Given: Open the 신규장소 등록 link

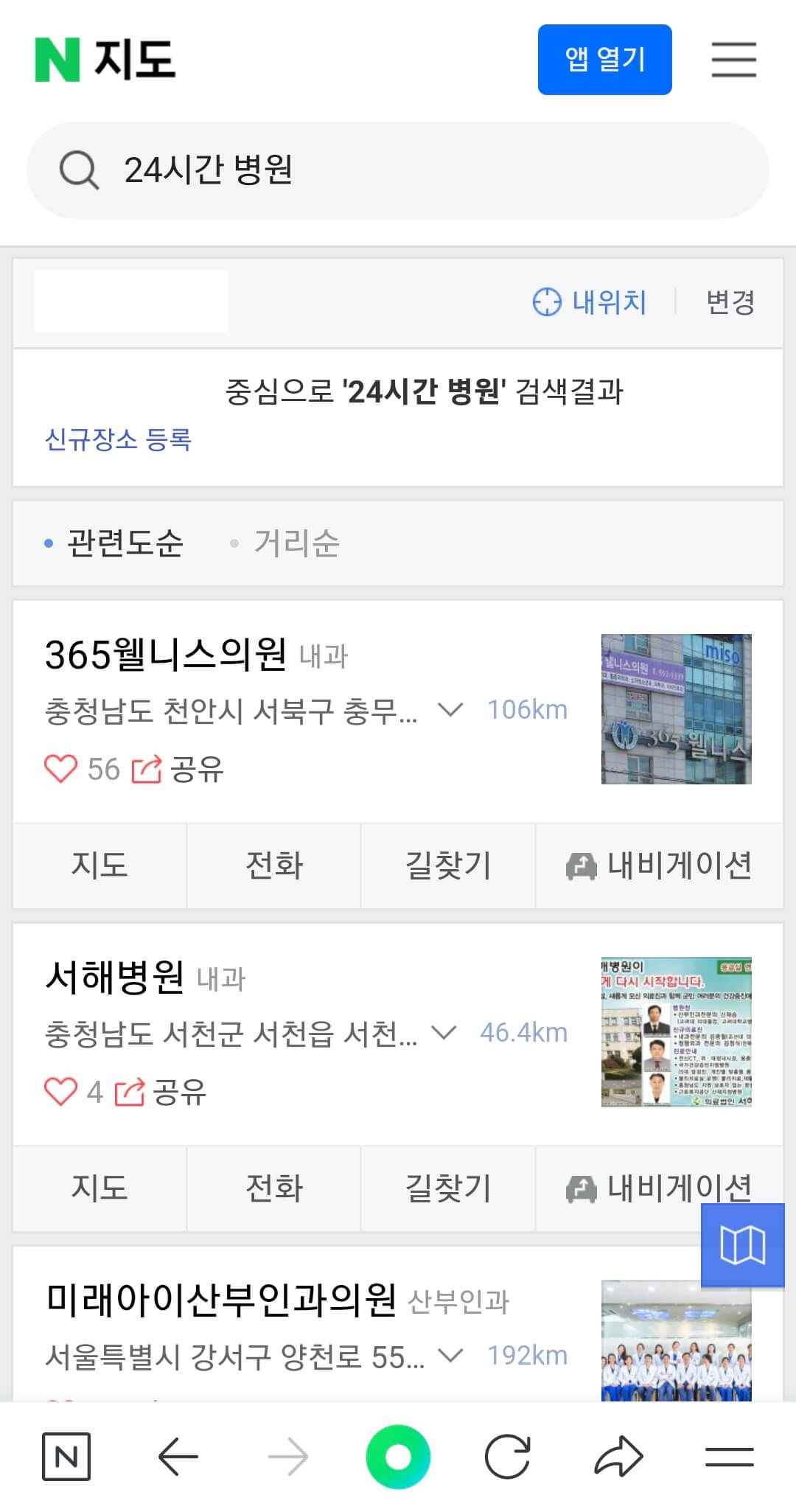Looking at the screenshot, I should [118, 440].
